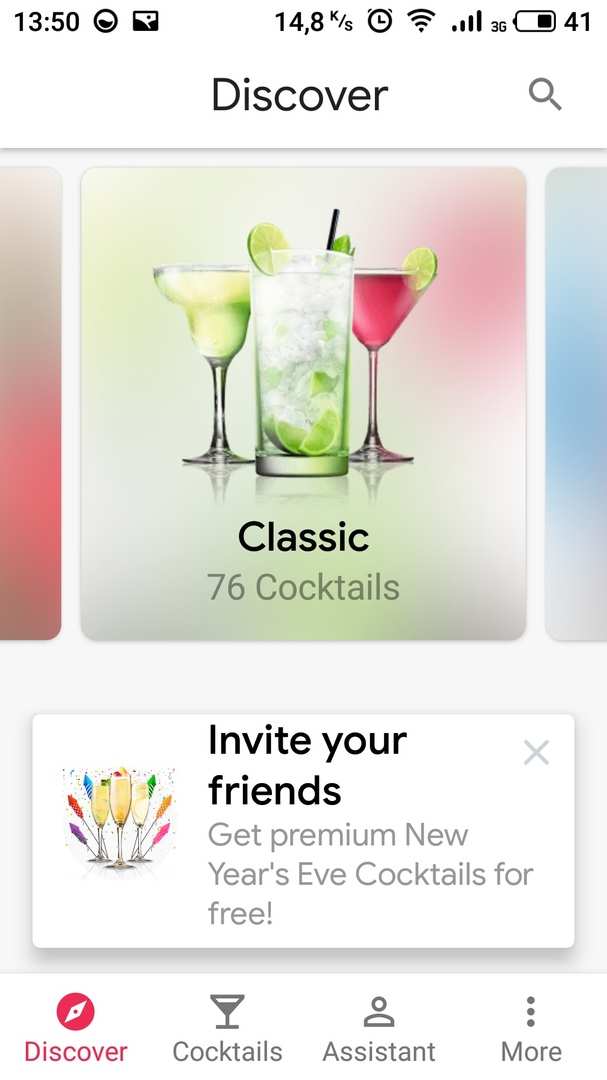Dismiss the Invite your friends banner

point(536,753)
